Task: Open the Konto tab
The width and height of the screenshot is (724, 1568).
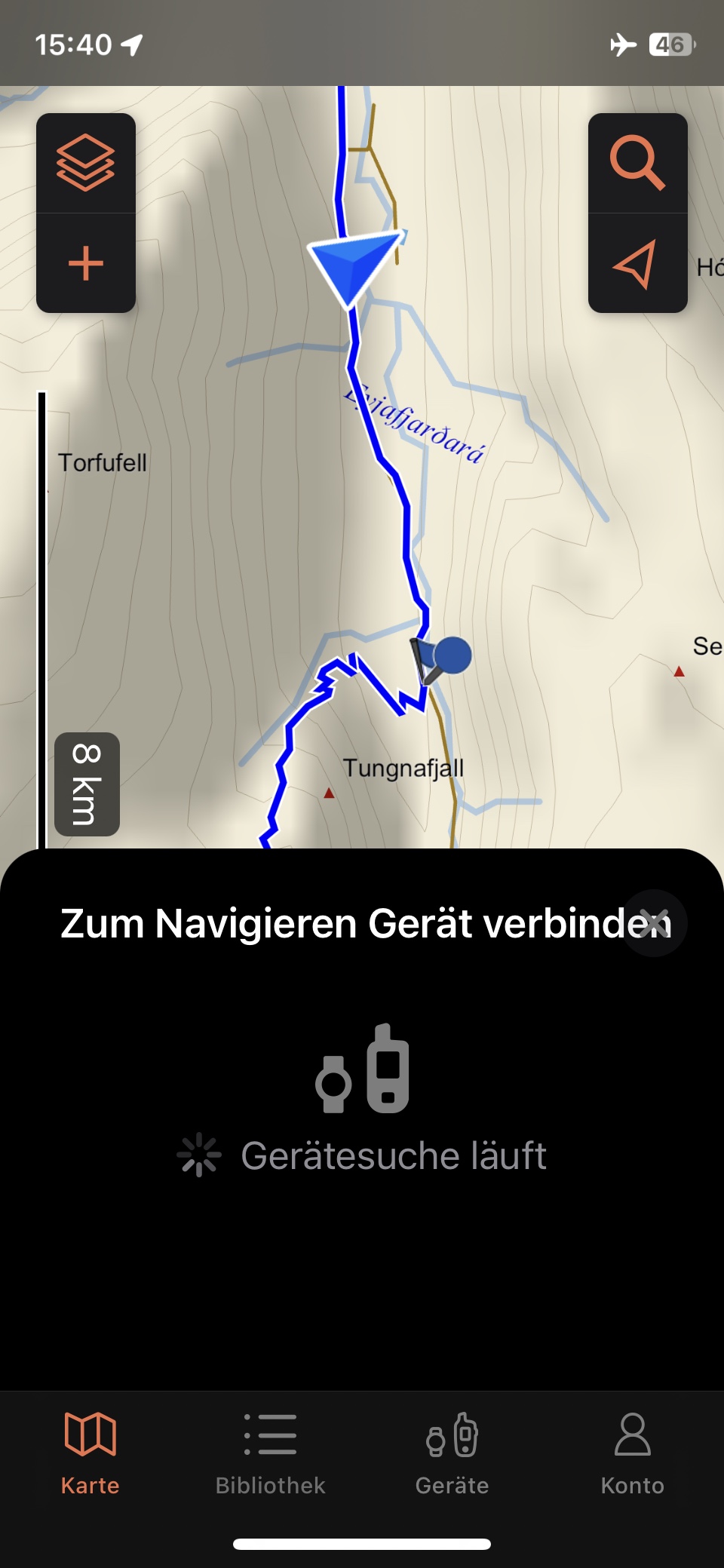Action: [632, 1453]
